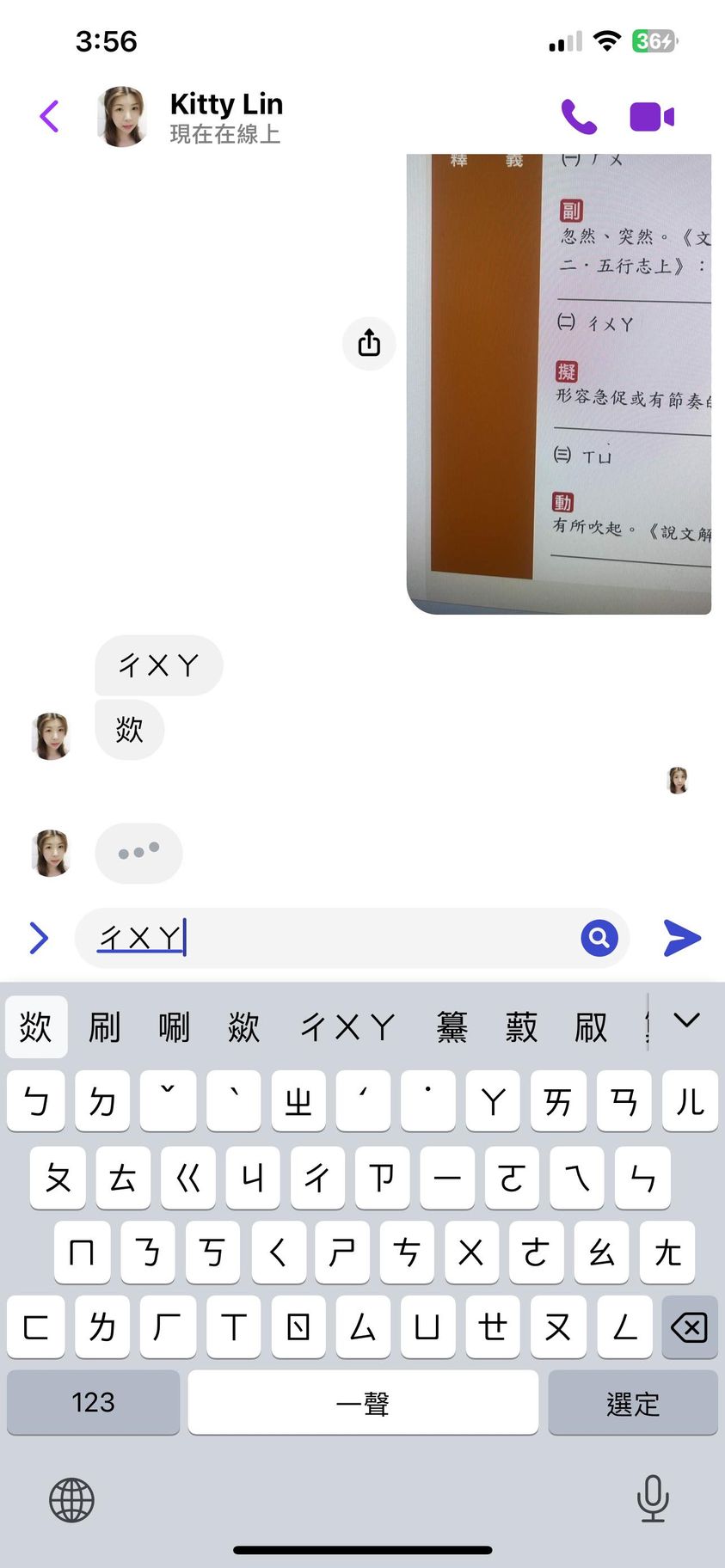The image size is (725, 1568).
Task: Tap the search icon inside the message field
Action: [x=599, y=938]
